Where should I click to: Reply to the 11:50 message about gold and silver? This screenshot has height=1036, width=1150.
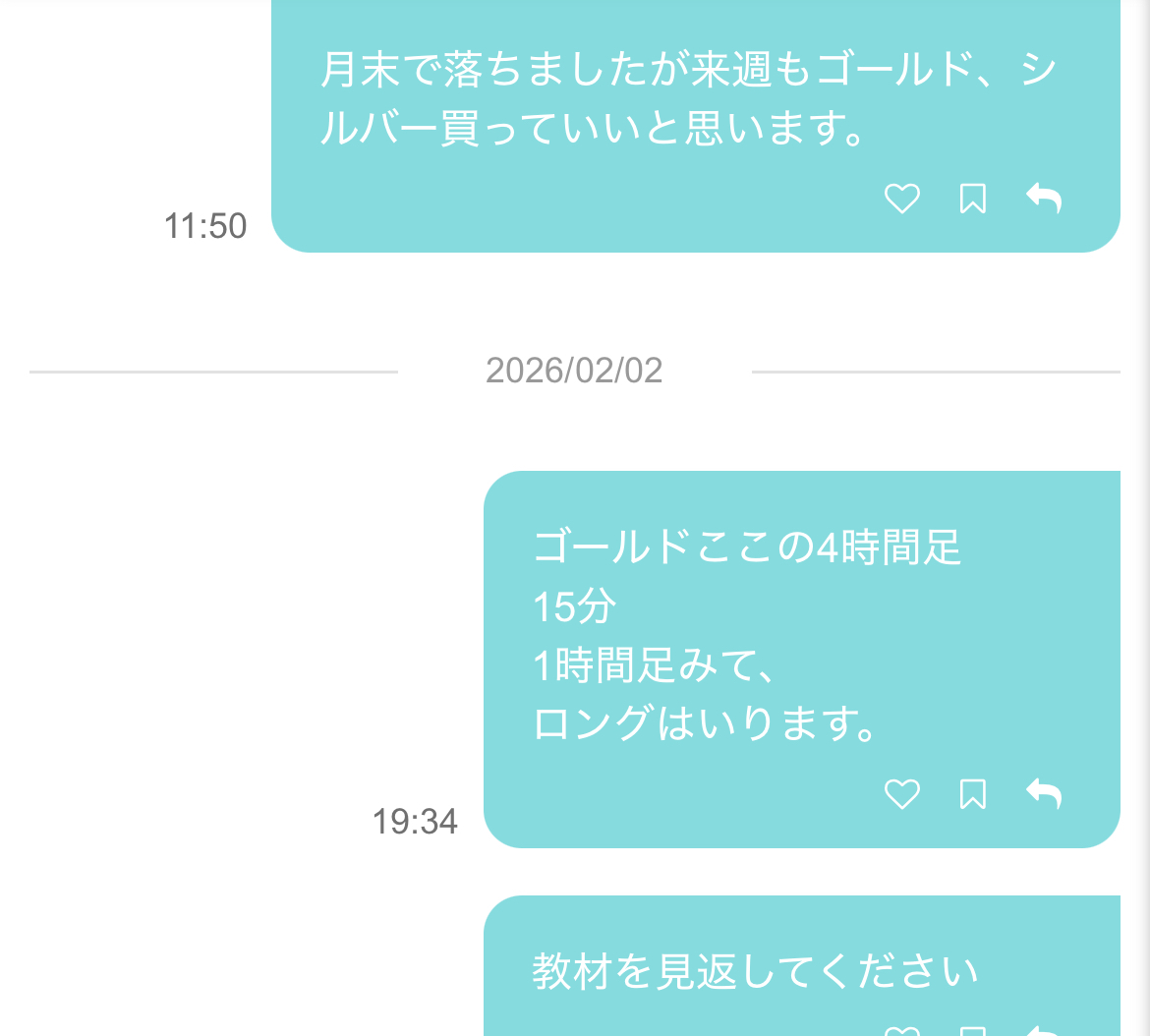point(1044,198)
